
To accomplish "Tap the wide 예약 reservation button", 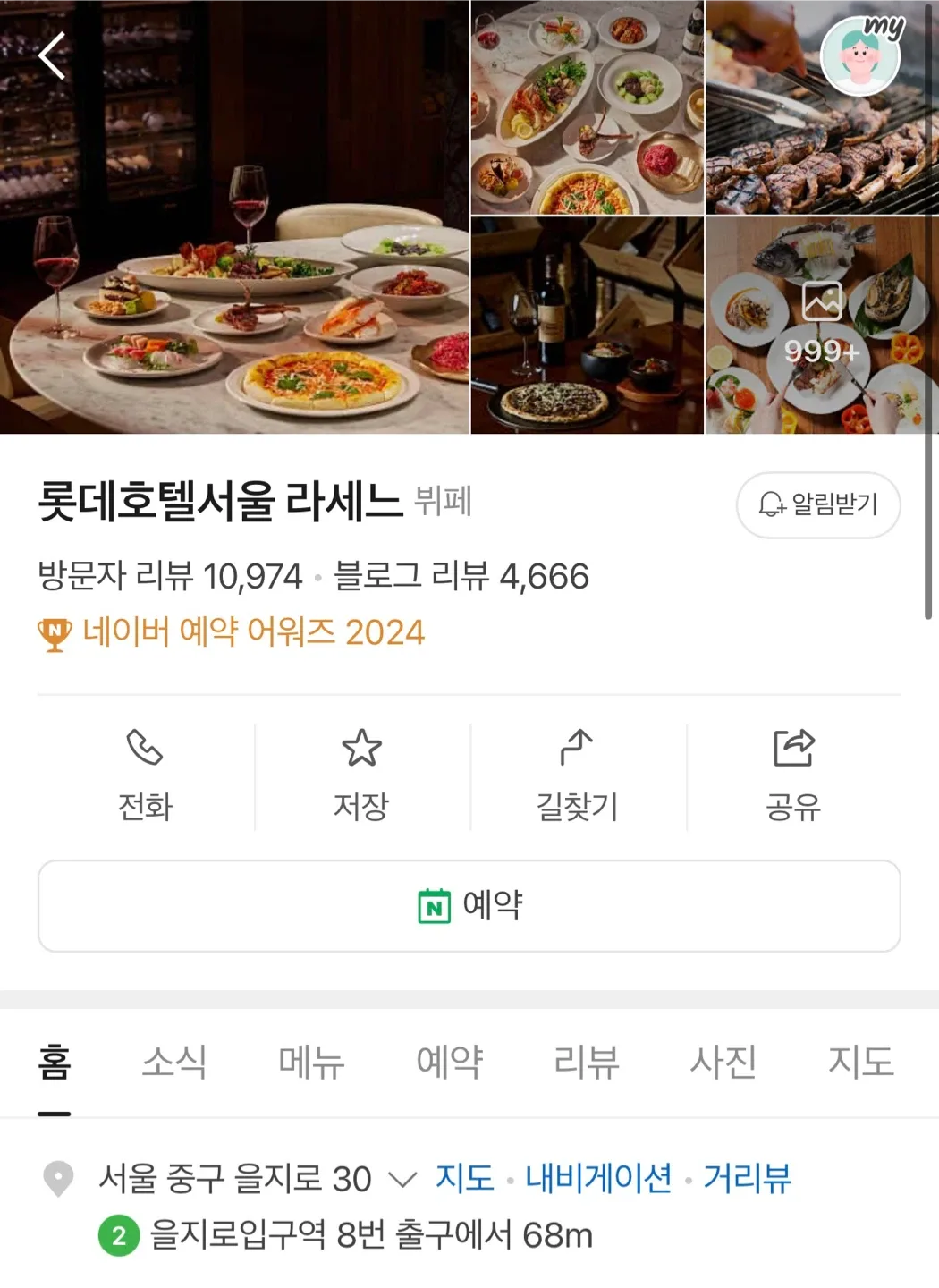I will click(469, 906).
